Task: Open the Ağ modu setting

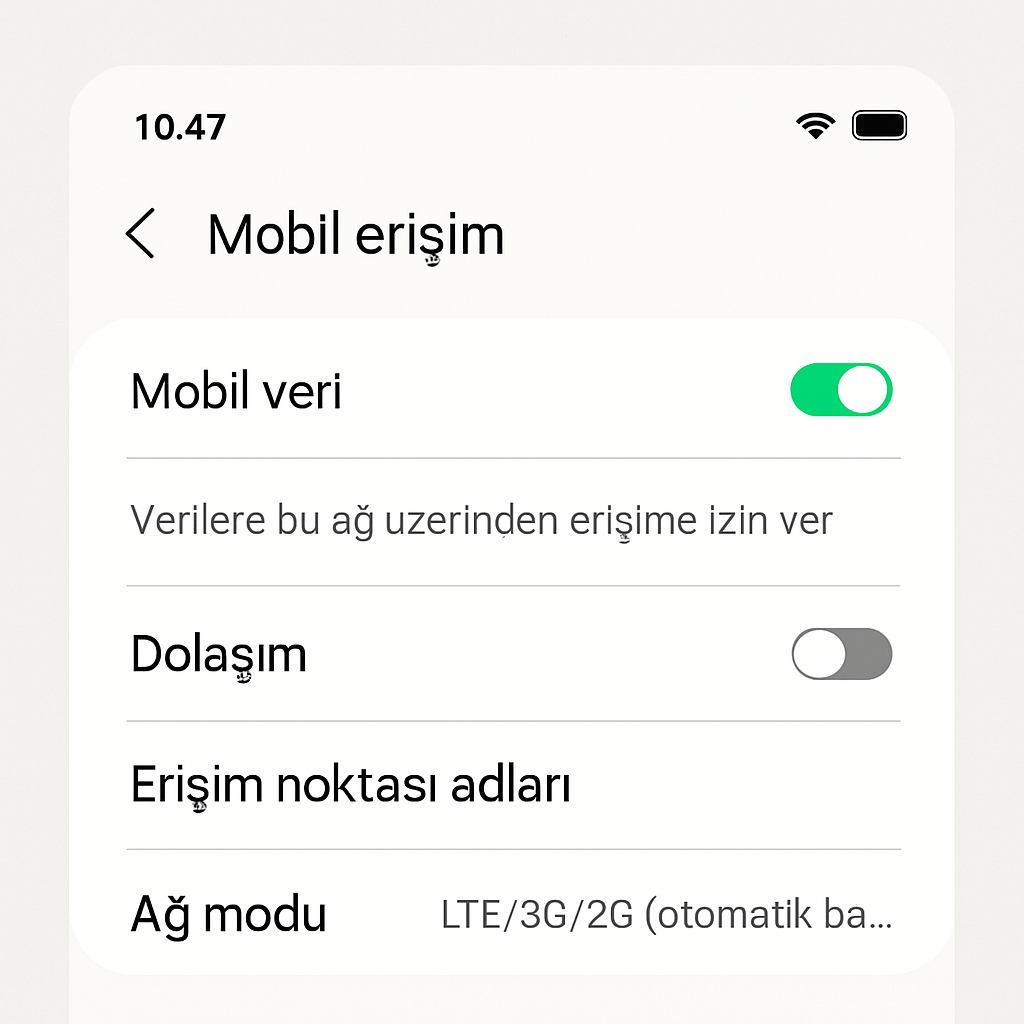Action: (510, 914)
